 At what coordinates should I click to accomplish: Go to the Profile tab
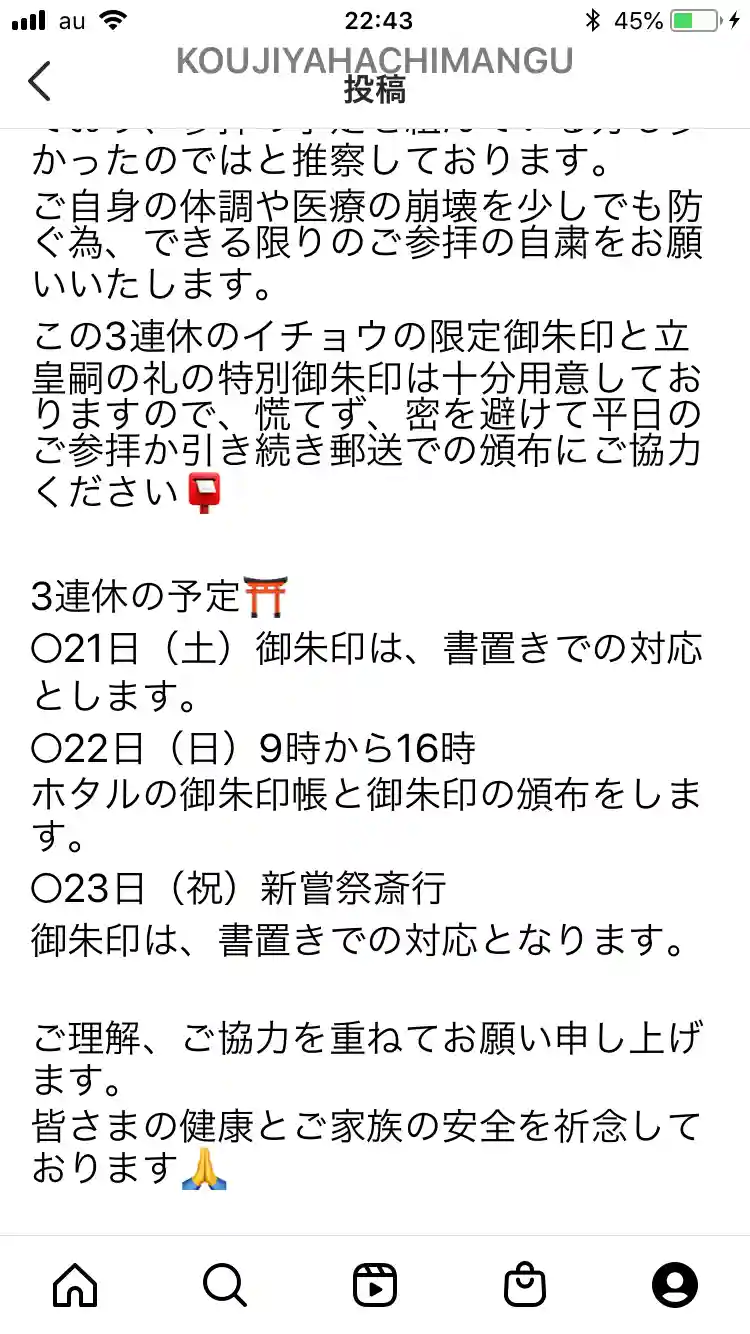[x=675, y=1284]
